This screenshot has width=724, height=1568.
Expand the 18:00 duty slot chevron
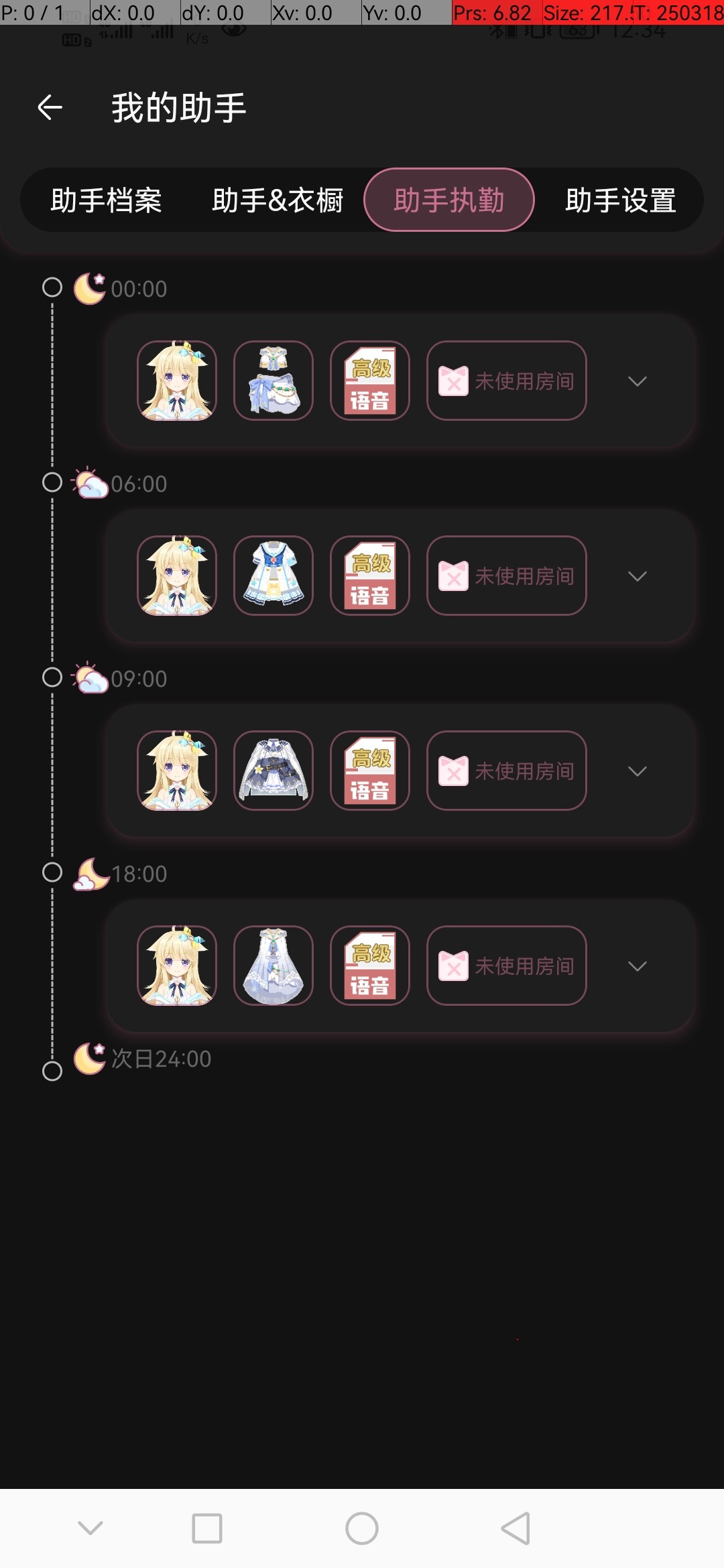click(x=637, y=966)
